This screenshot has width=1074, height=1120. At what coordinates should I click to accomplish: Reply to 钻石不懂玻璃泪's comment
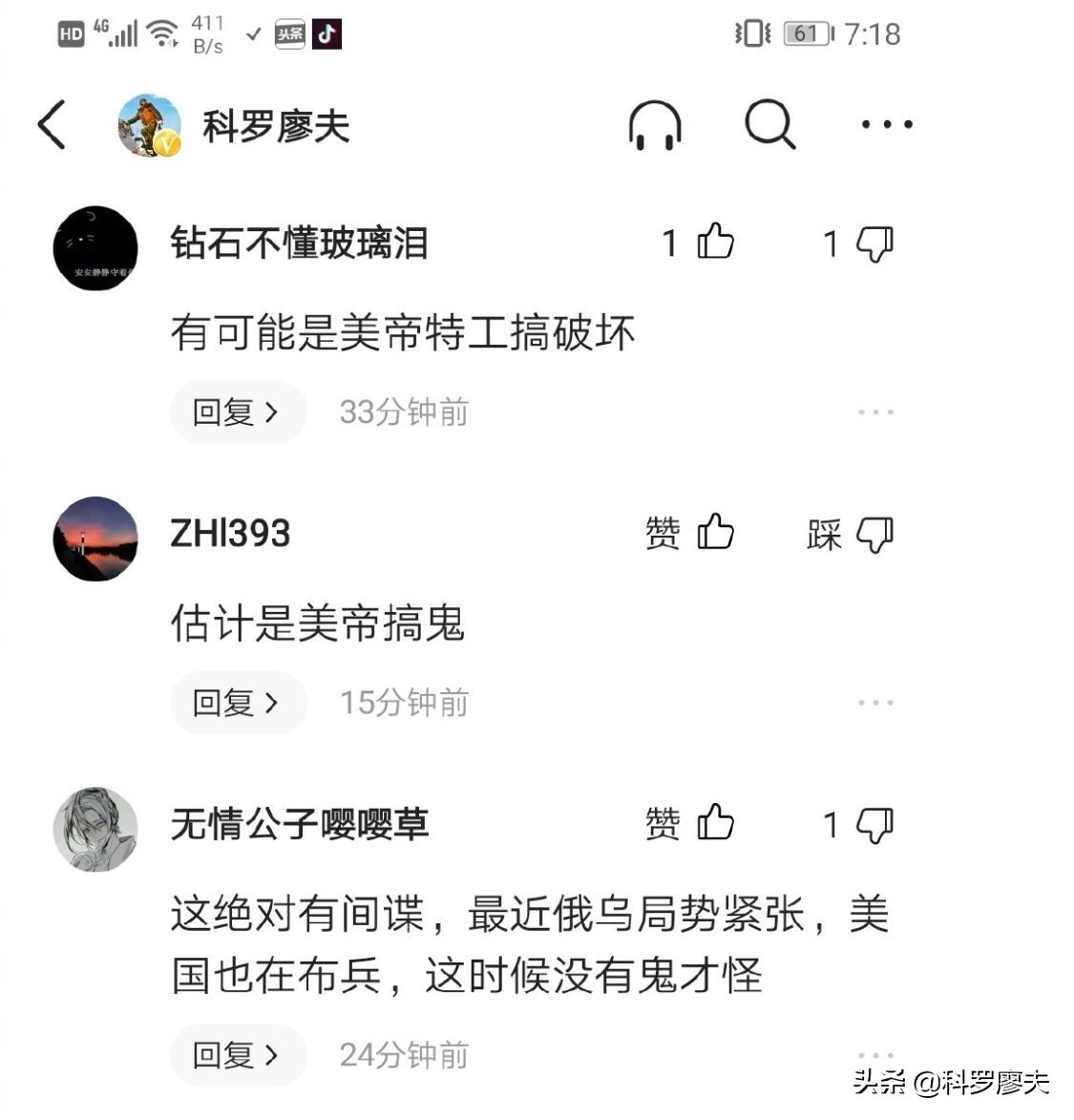[238, 412]
